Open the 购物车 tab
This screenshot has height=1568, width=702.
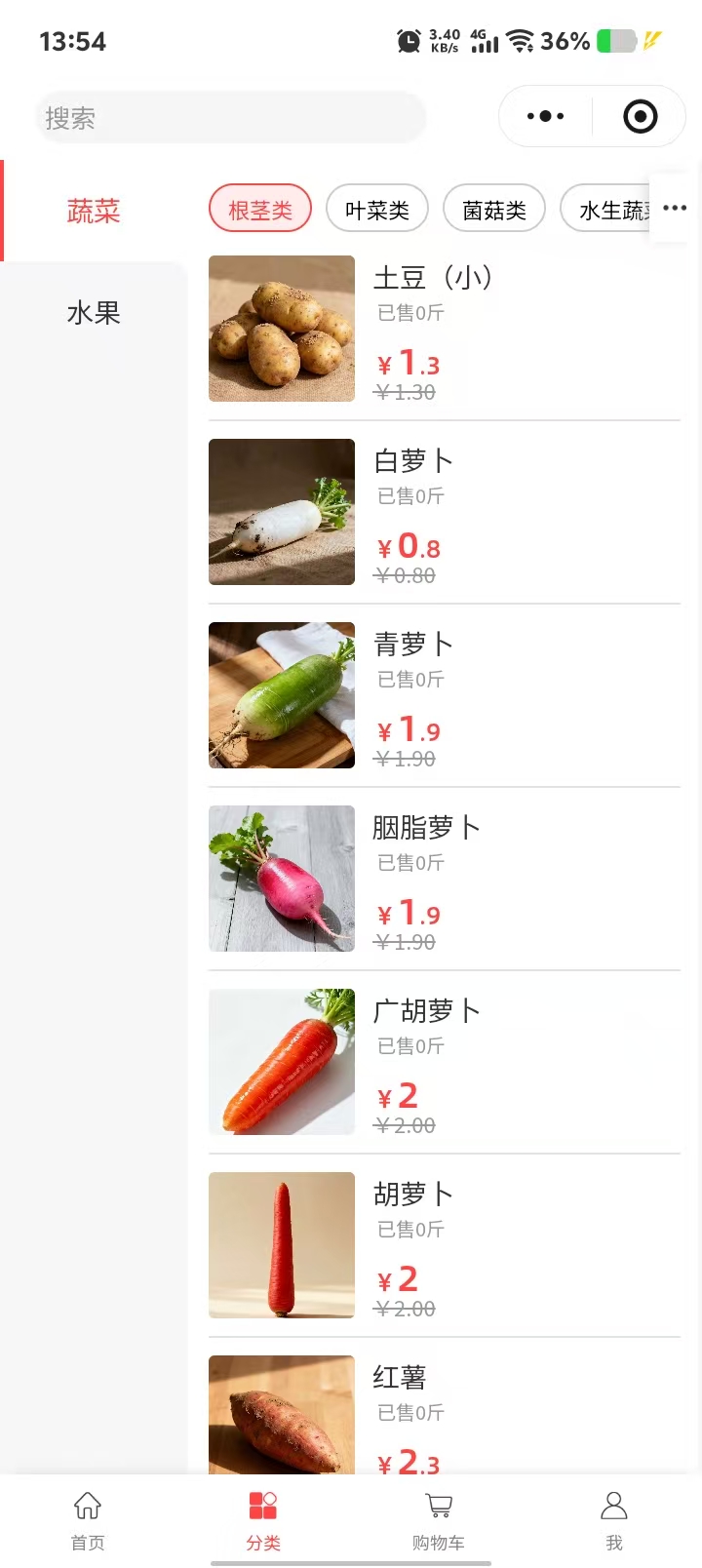[439, 1519]
